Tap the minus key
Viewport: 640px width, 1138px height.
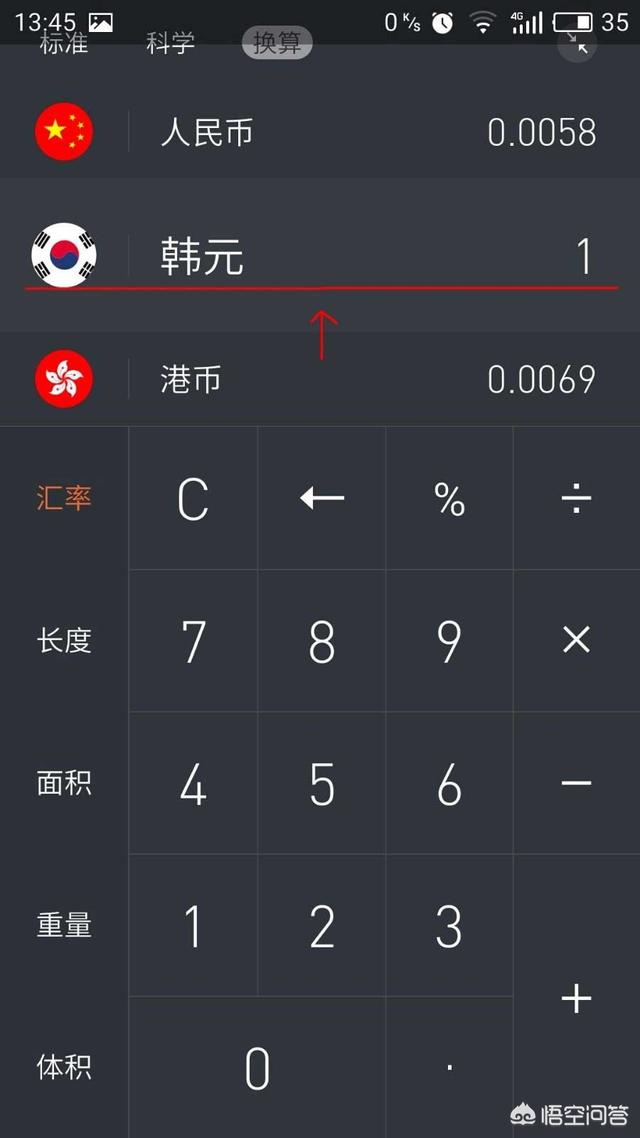point(577,783)
